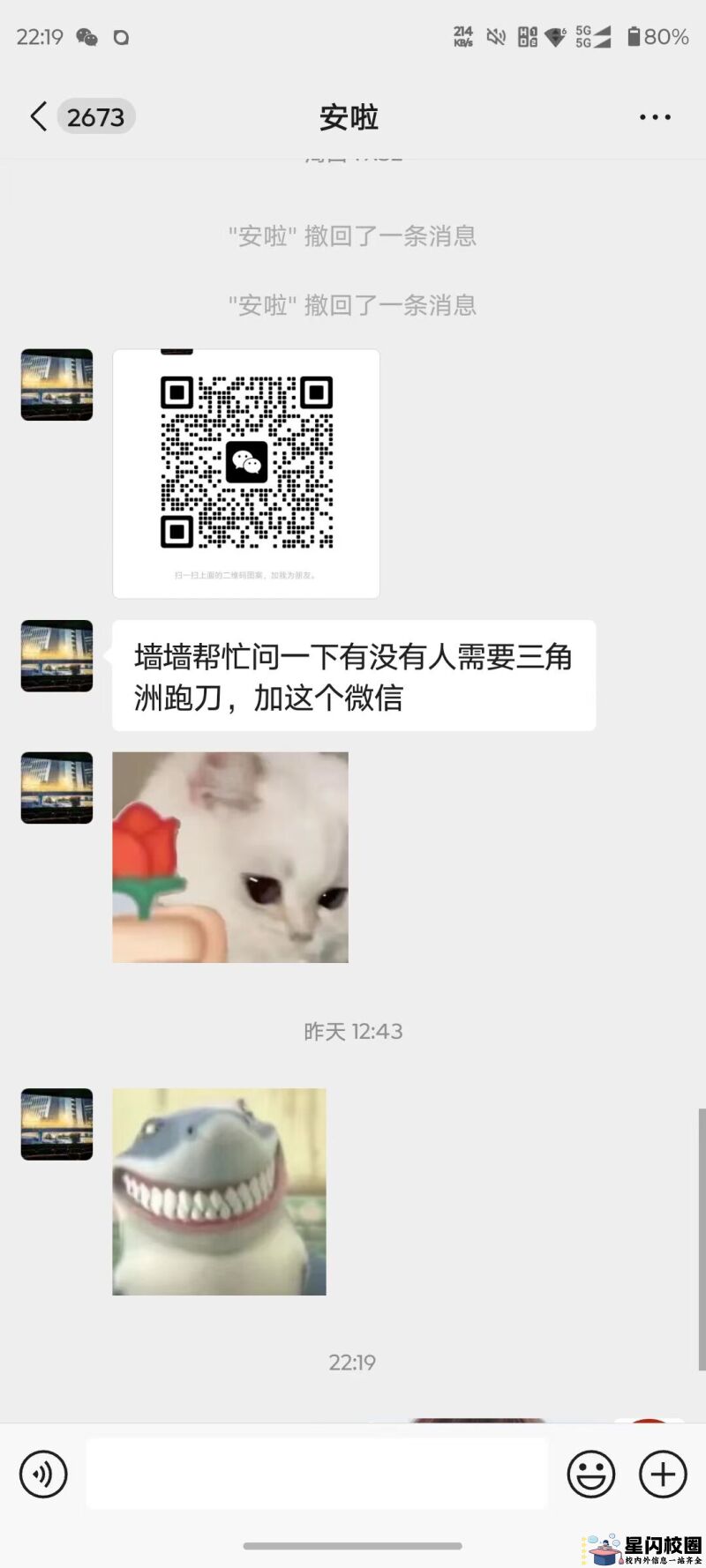Open sender's profile from the QR code avatar

pyautogui.click(x=56, y=385)
